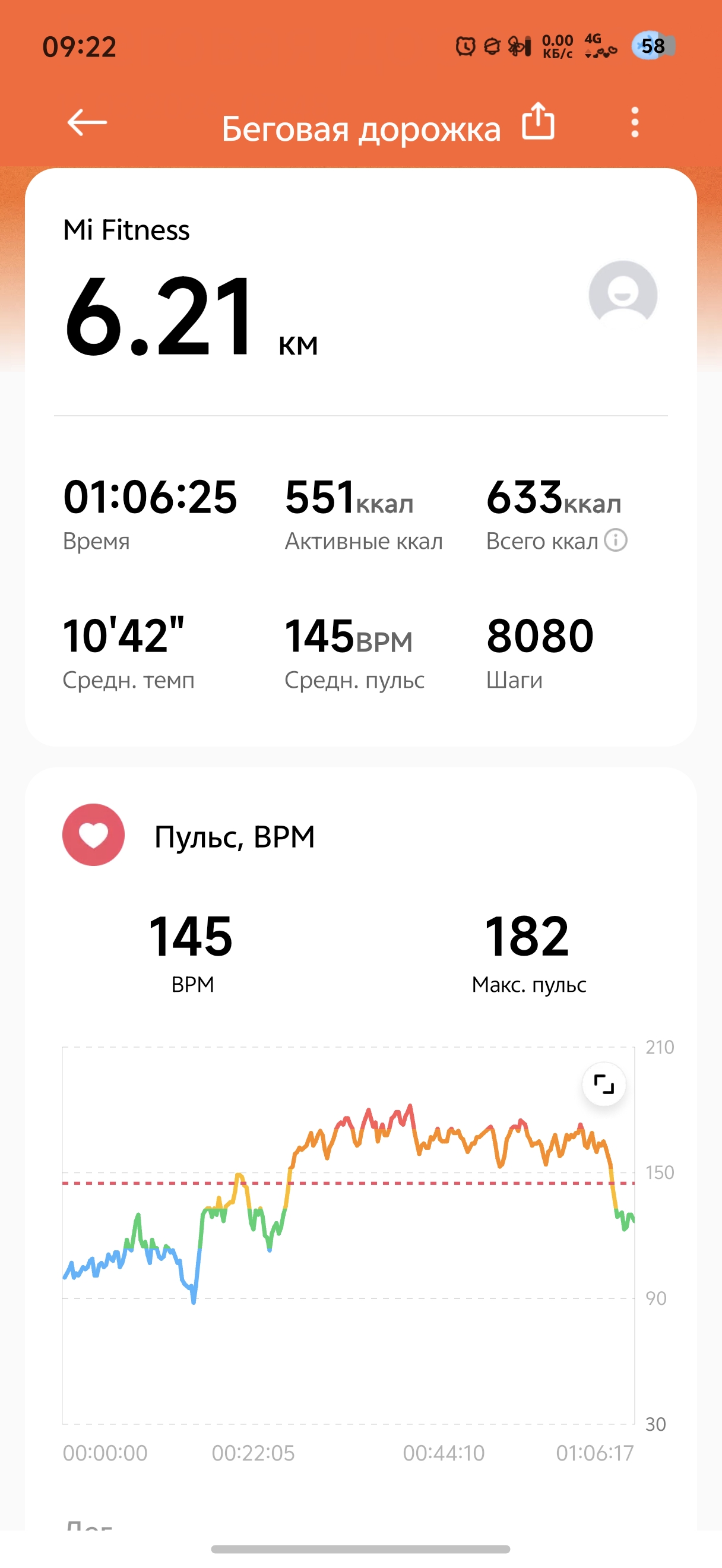The width and height of the screenshot is (722, 1568).
Task: Share the treadmill workout
Action: tap(539, 121)
